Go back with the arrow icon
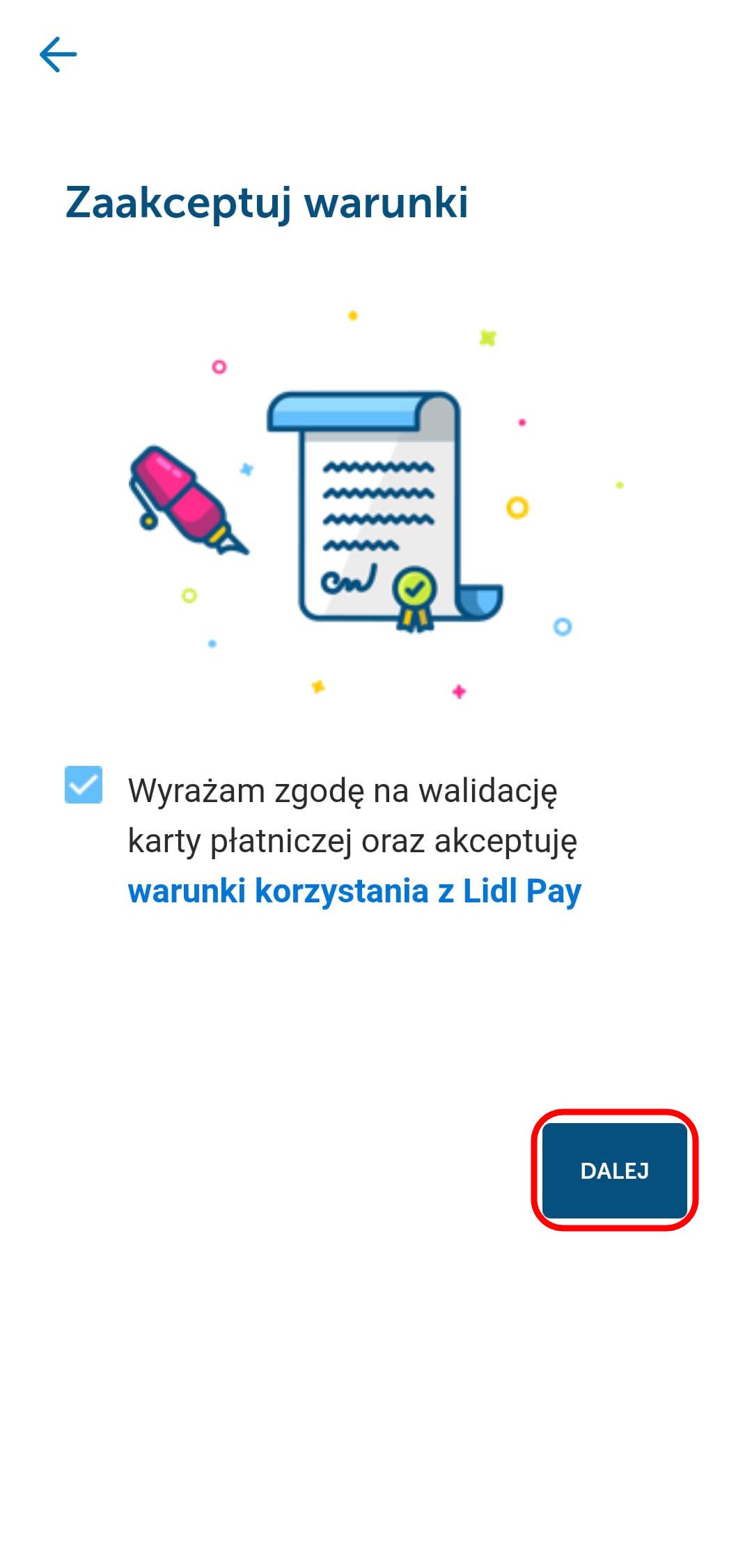 click(58, 55)
